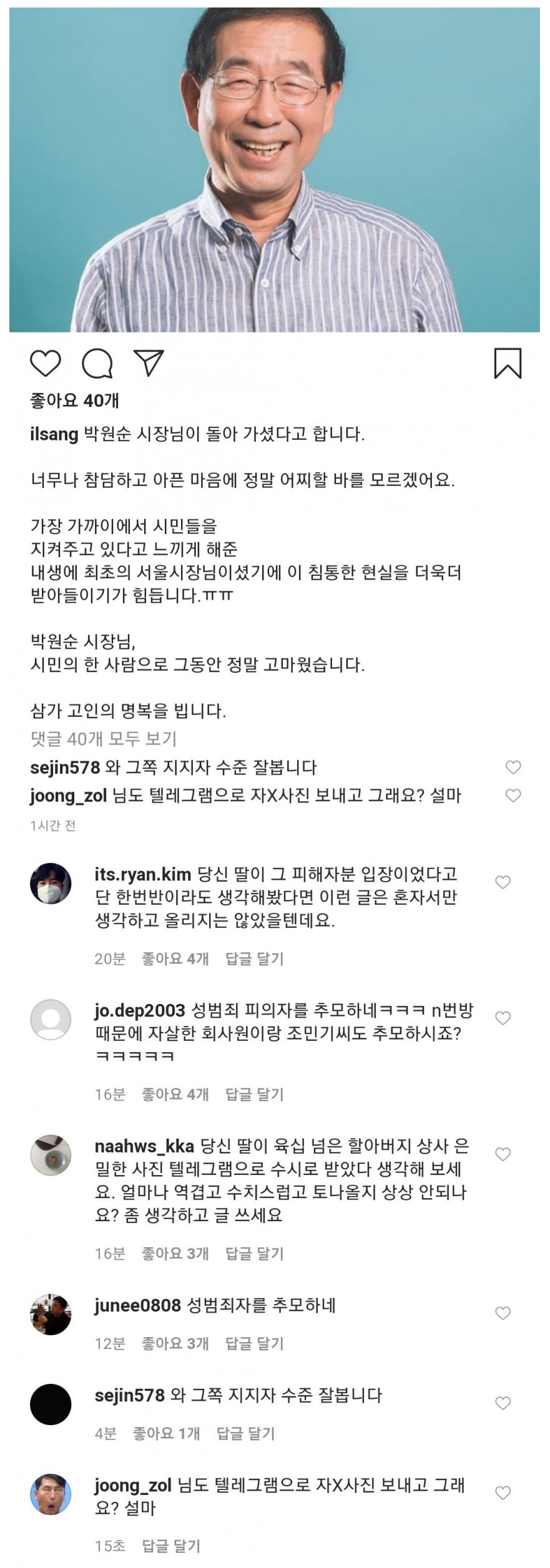The height and width of the screenshot is (1568, 550).
Task: Bookmark this post
Action: click(507, 363)
